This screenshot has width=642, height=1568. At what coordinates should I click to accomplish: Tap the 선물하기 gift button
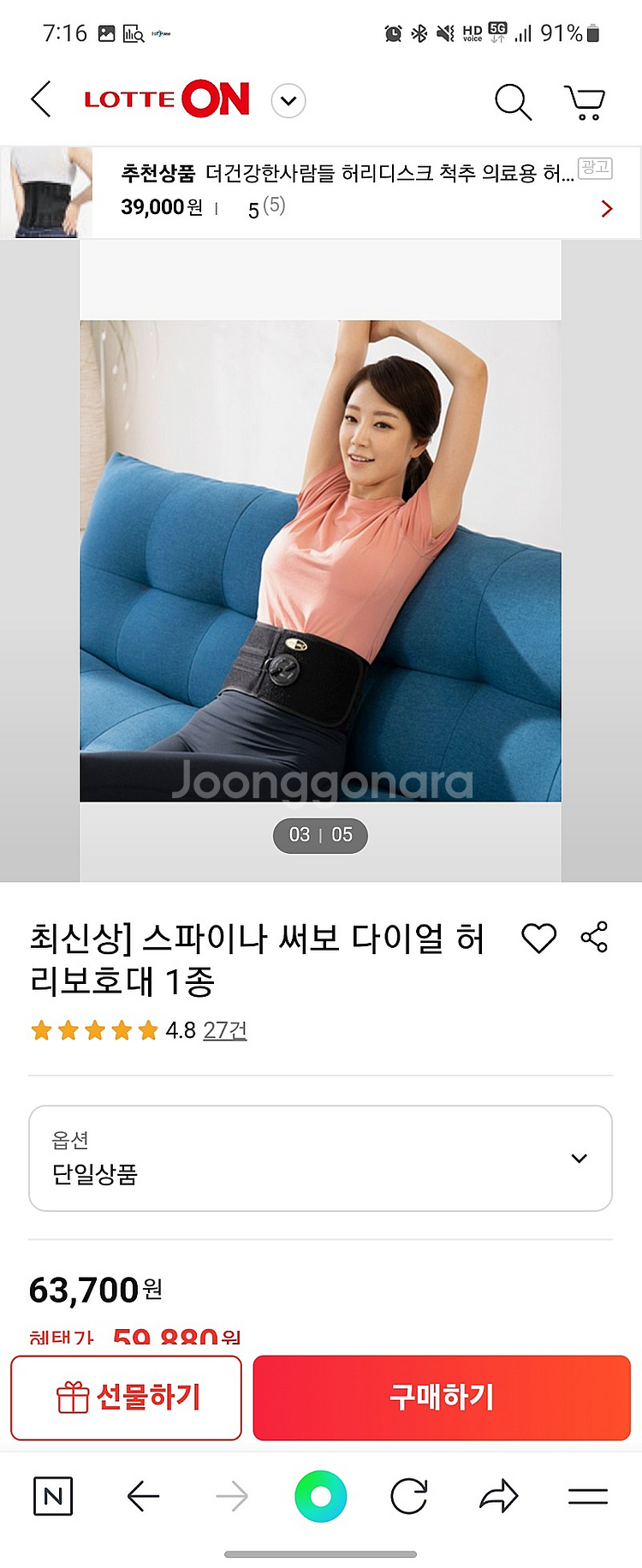click(x=127, y=1398)
